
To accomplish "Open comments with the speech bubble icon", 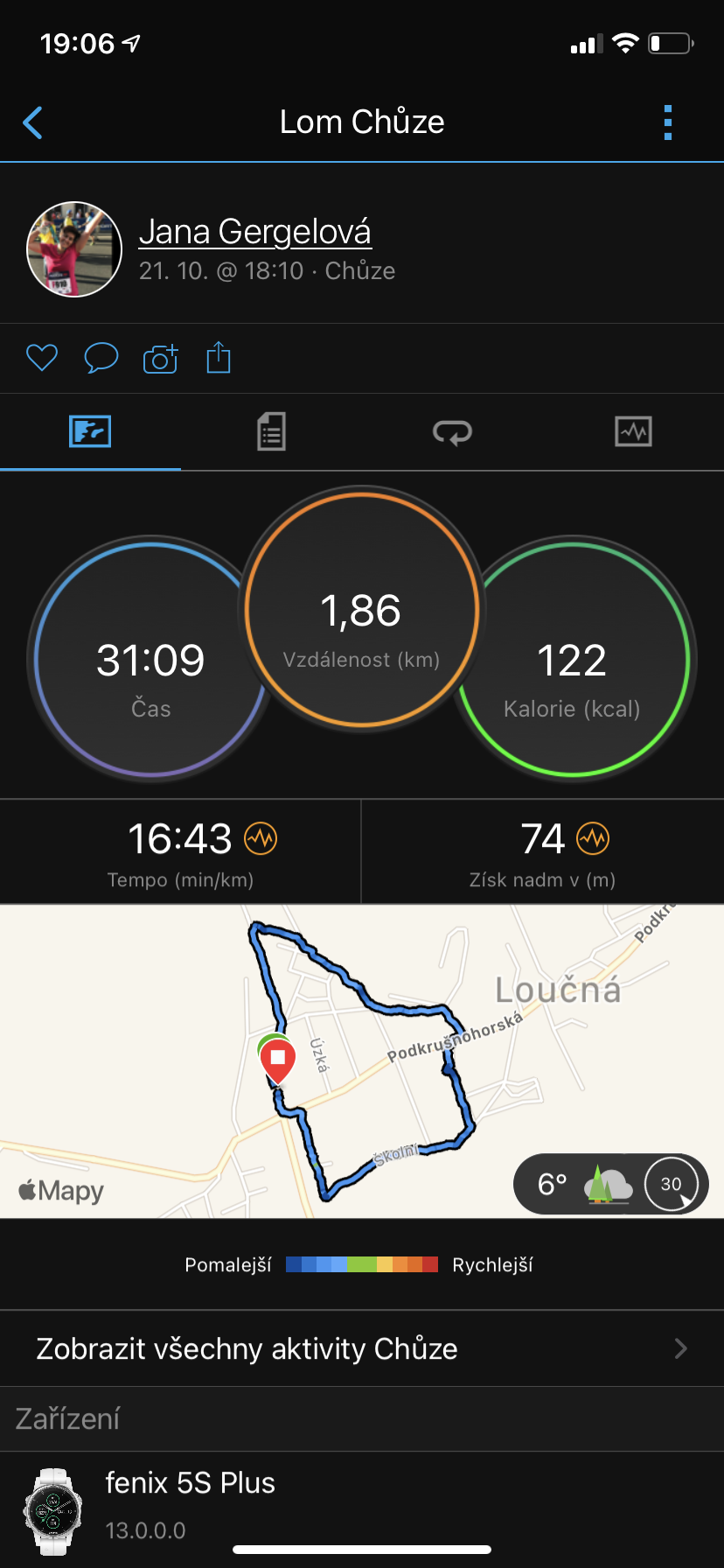I will [101, 358].
